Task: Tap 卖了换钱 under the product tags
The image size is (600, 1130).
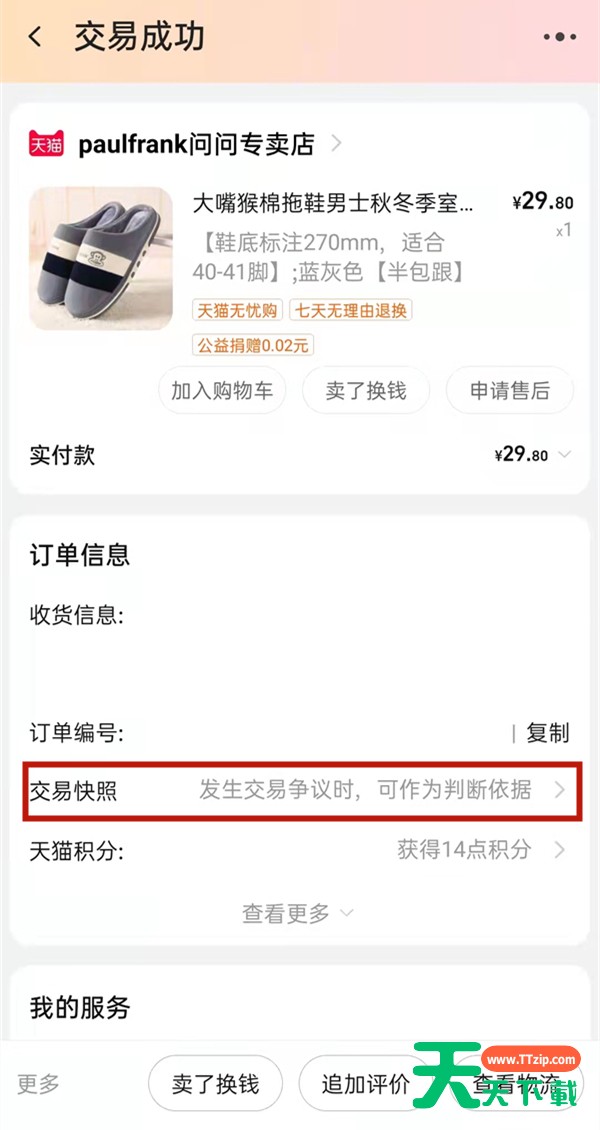Action: [x=366, y=391]
